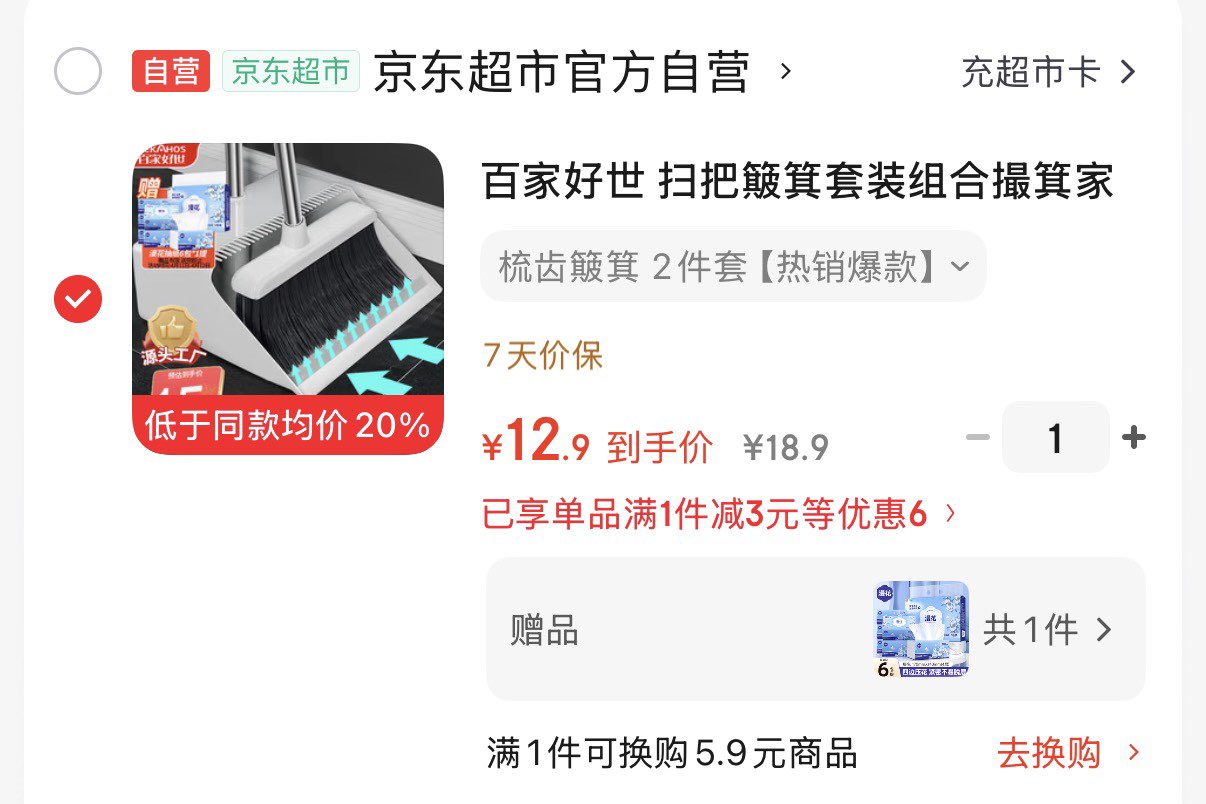The image size is (1206, 804).
Task: View 已享单品满1件减3元 discount details
Action: coord(720,514)
